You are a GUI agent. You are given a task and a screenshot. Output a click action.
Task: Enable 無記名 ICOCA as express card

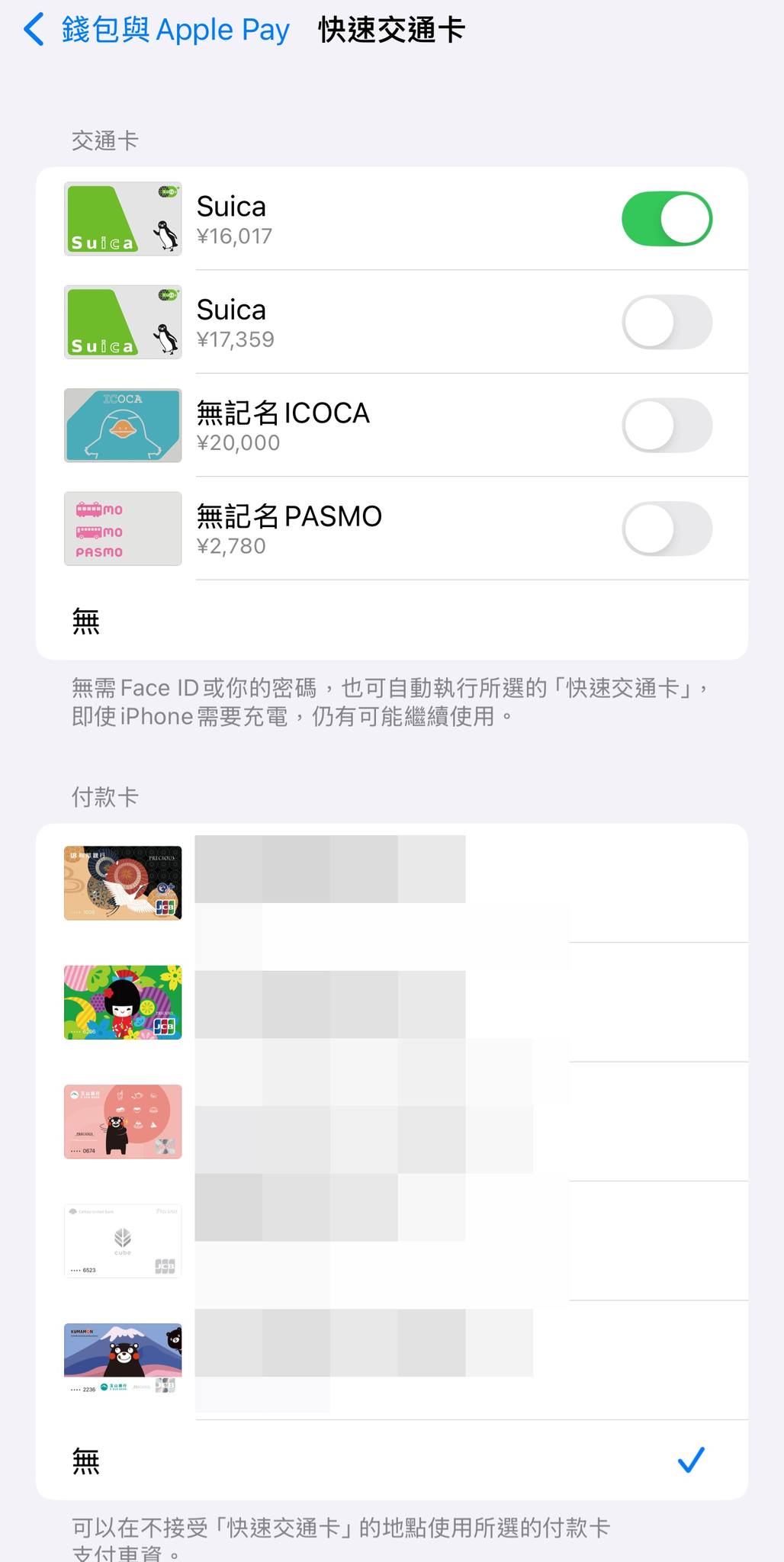coord(667,426)
